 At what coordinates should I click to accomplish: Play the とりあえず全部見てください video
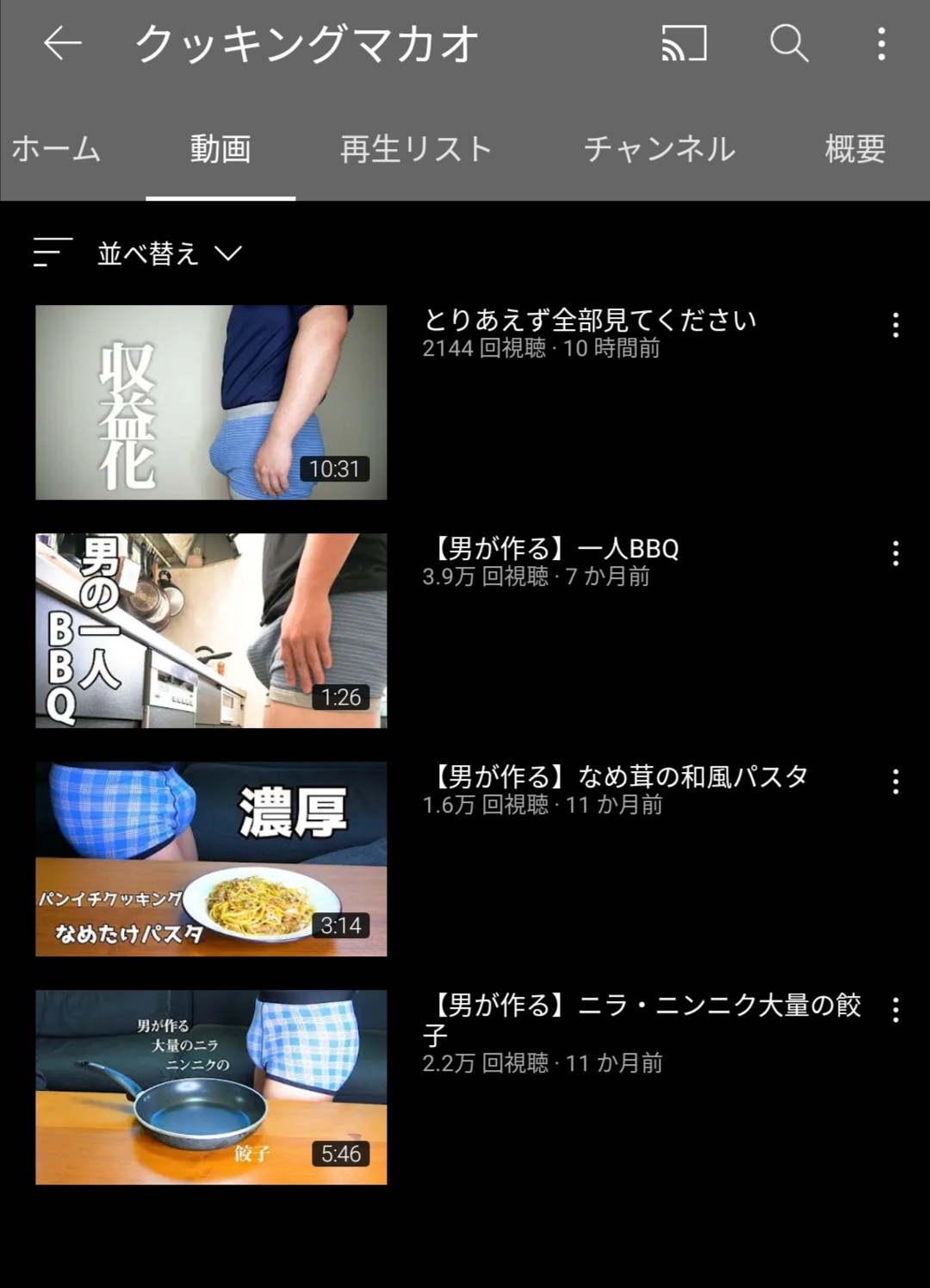(211, 402)
